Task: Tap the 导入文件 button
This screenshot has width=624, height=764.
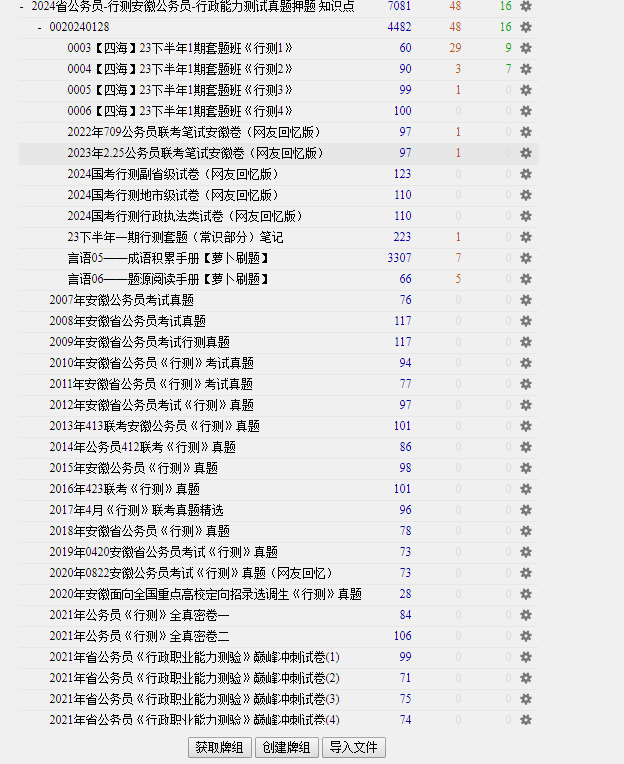Action: pyautogui.click(x=353, y=747)
